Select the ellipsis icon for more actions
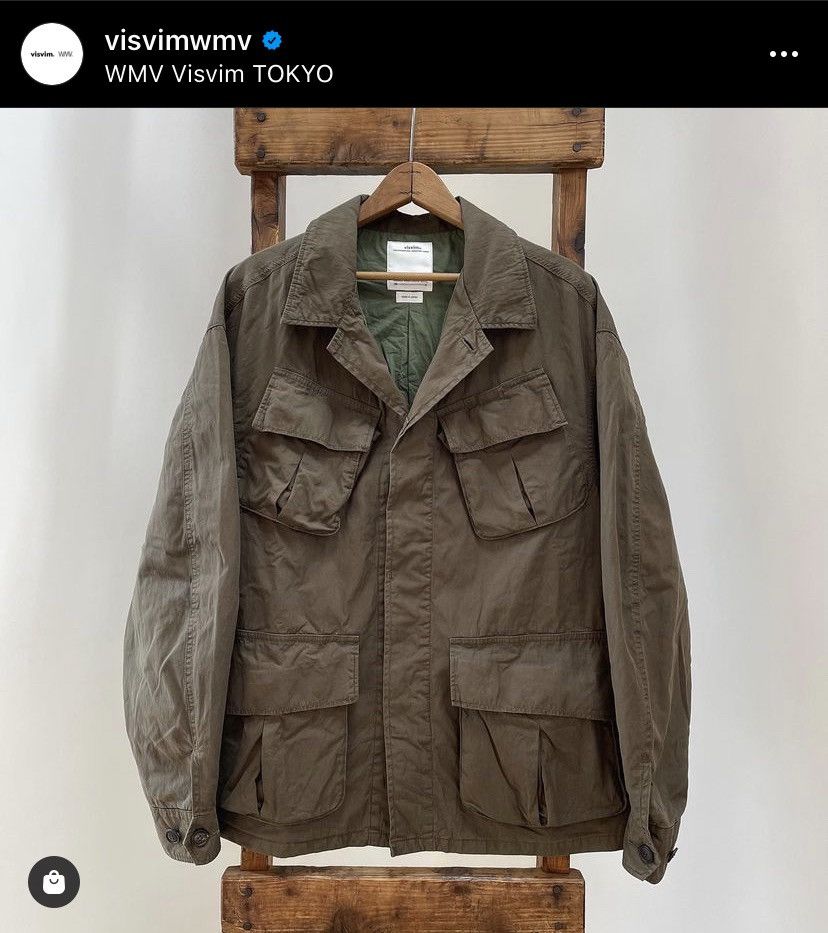Screen dimensions: 828x933 tap(785, 54)
